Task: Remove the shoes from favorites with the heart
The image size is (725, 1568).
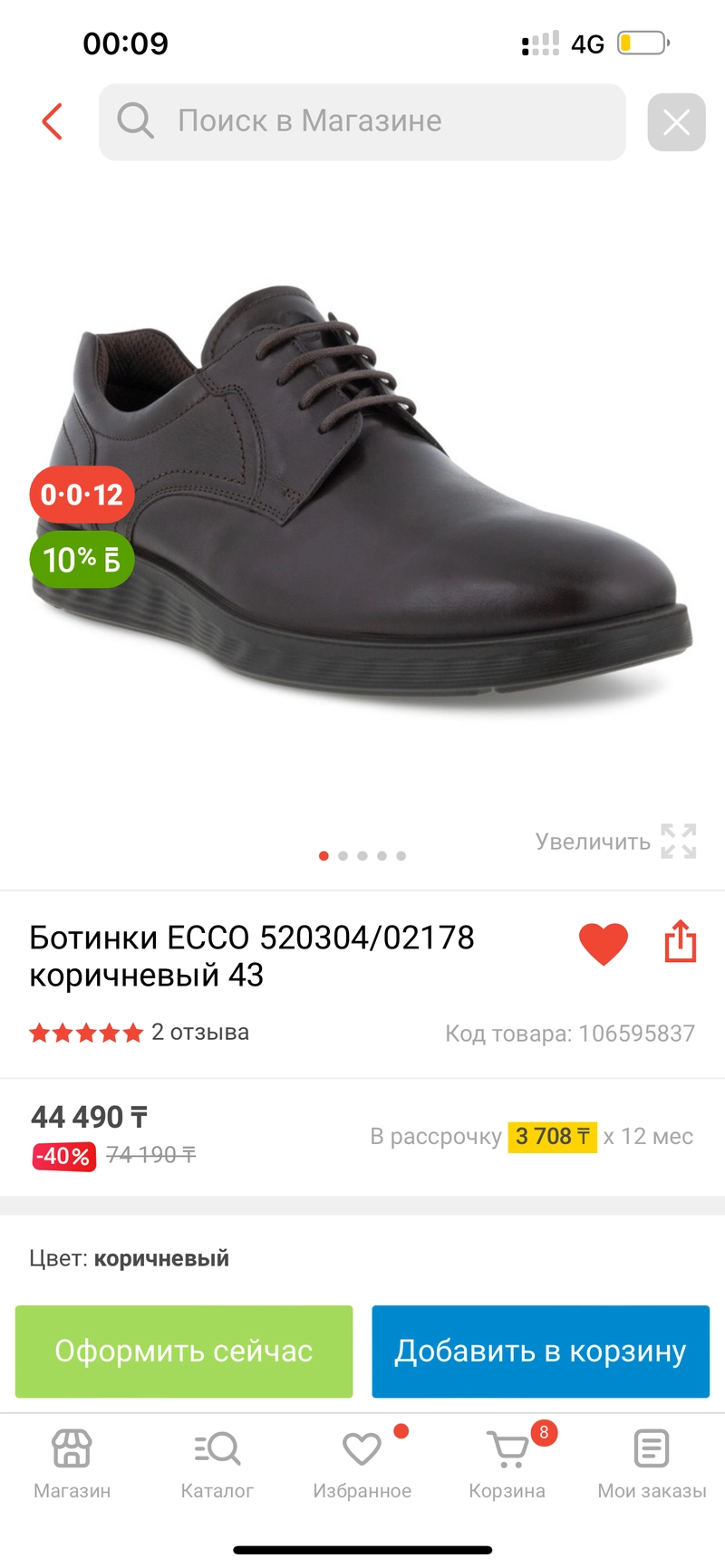Action: [x=604, y=944]
